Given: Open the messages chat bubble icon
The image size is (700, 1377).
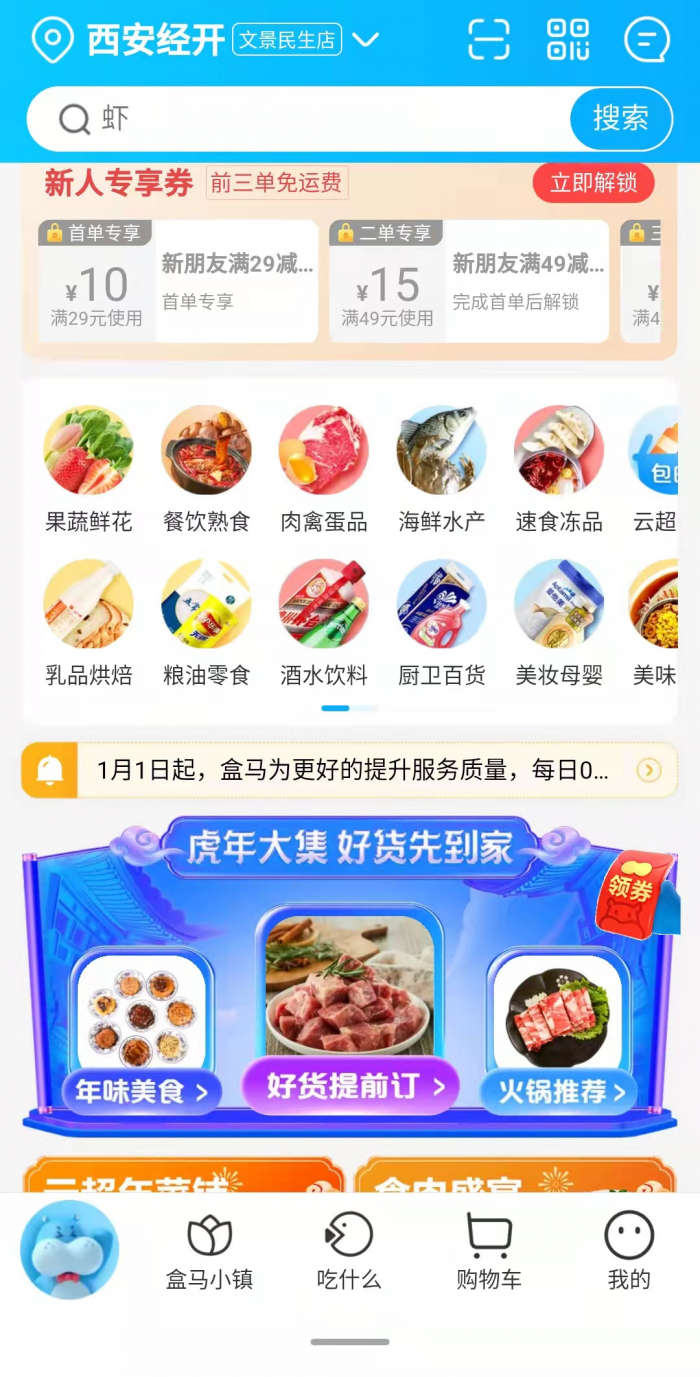Looking at the screenshot, I should click(646, 40).
